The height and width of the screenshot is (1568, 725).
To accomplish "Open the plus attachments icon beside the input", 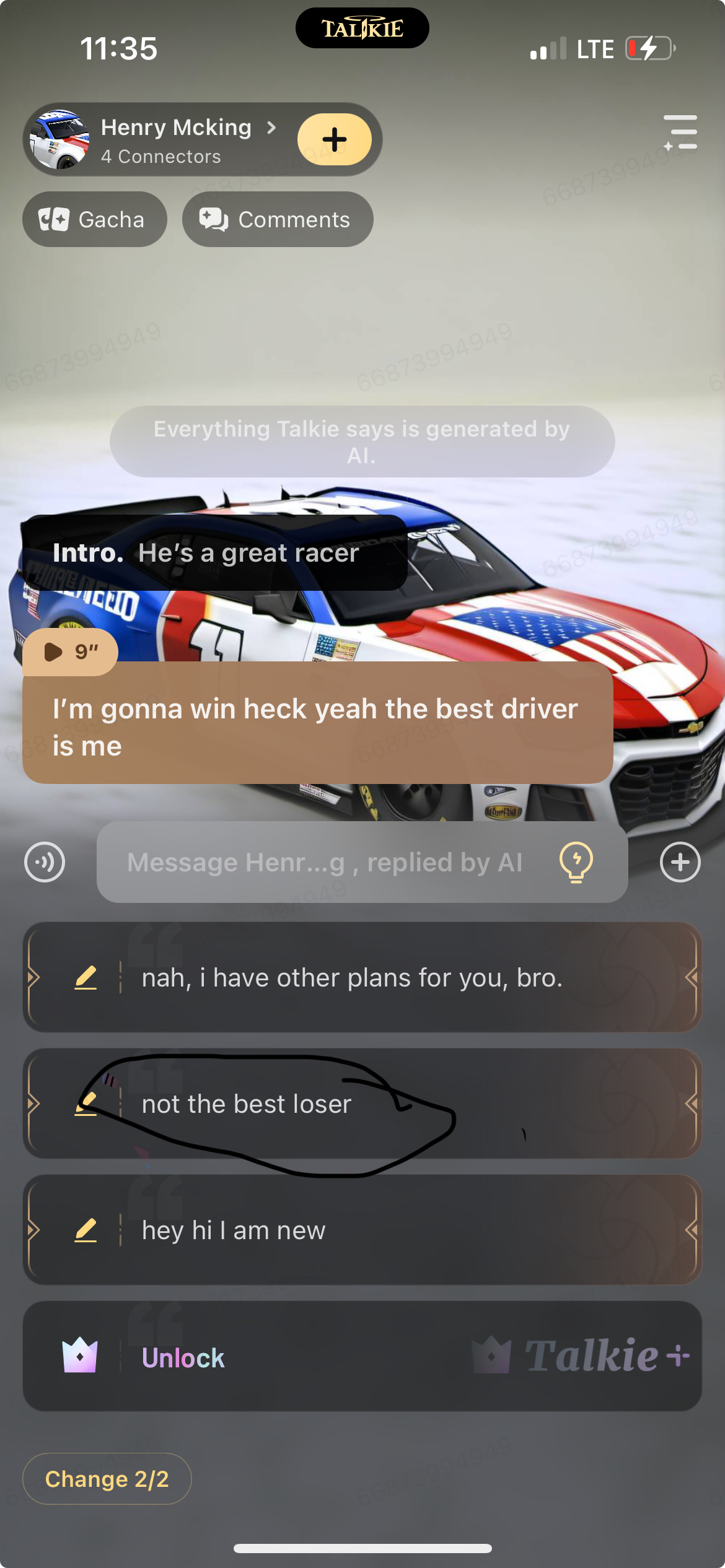I will (680, 862).
